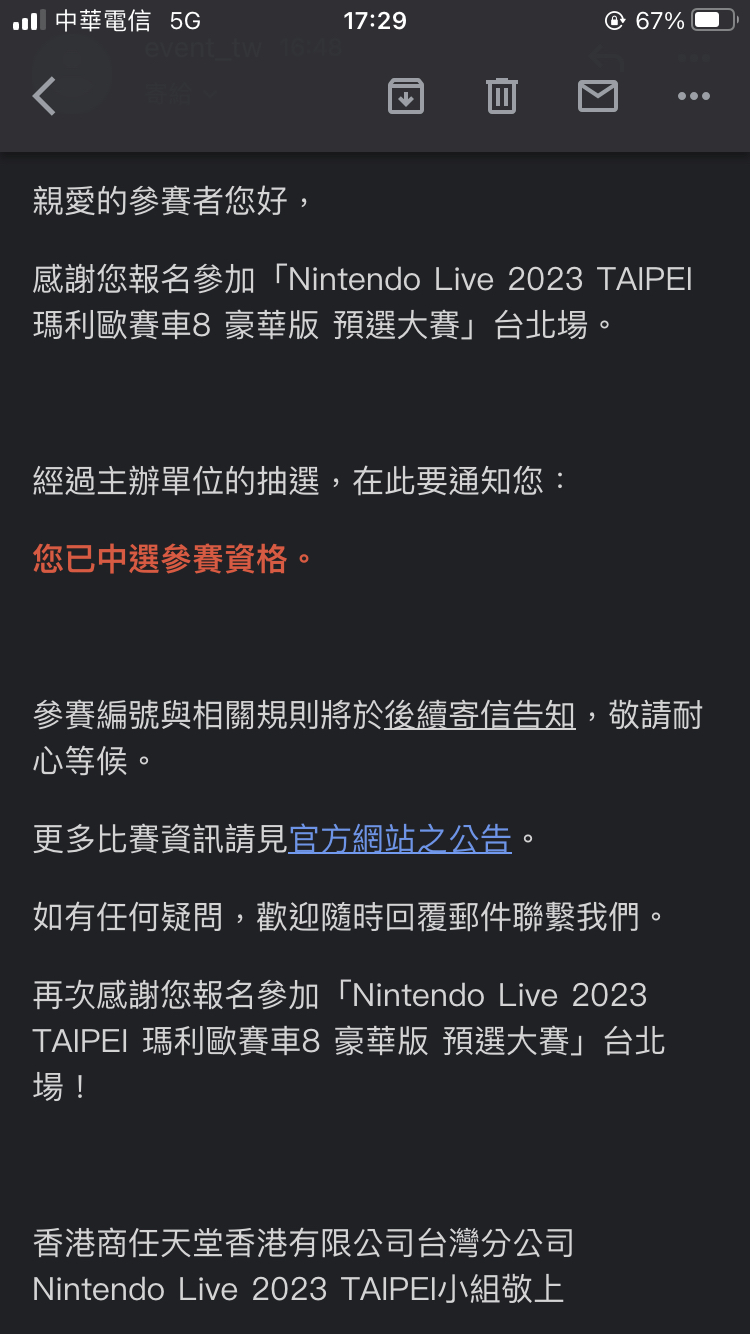Viewport: 750px width, 1334px height.
Task: Archive this email
Action: (405, 97)
